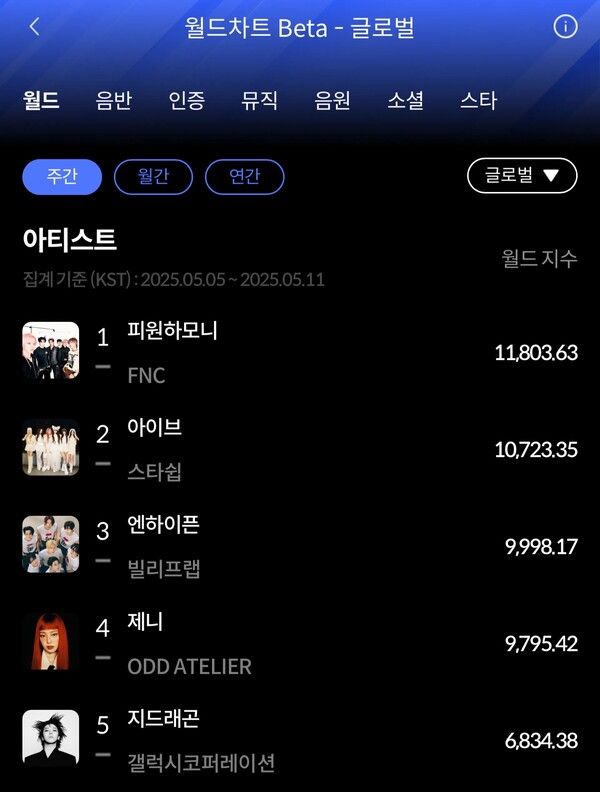Select the 주간 weekly chip
Screen dimensions: 600x792
pyautogui.click(x=62, y=177)
